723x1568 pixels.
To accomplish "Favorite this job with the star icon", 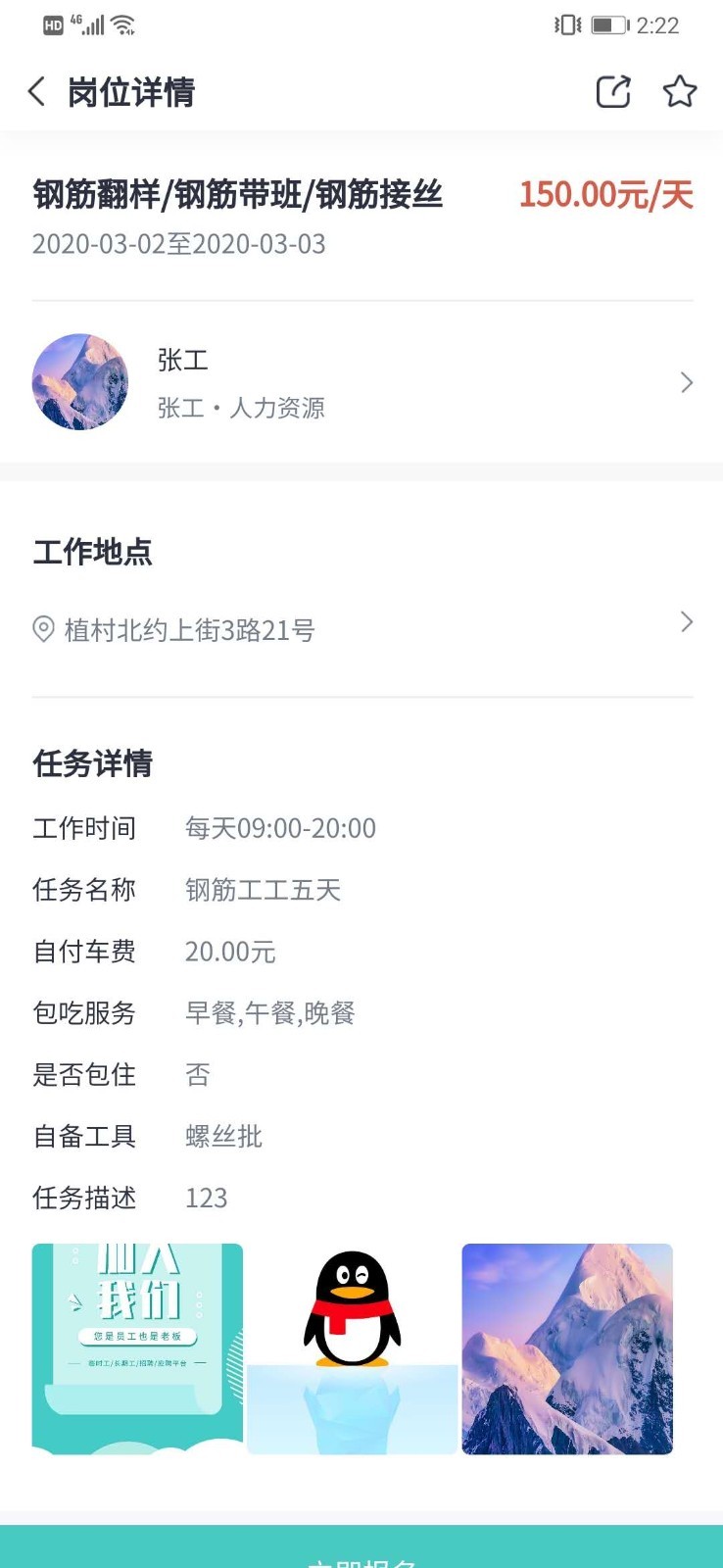I will [680, 92].
